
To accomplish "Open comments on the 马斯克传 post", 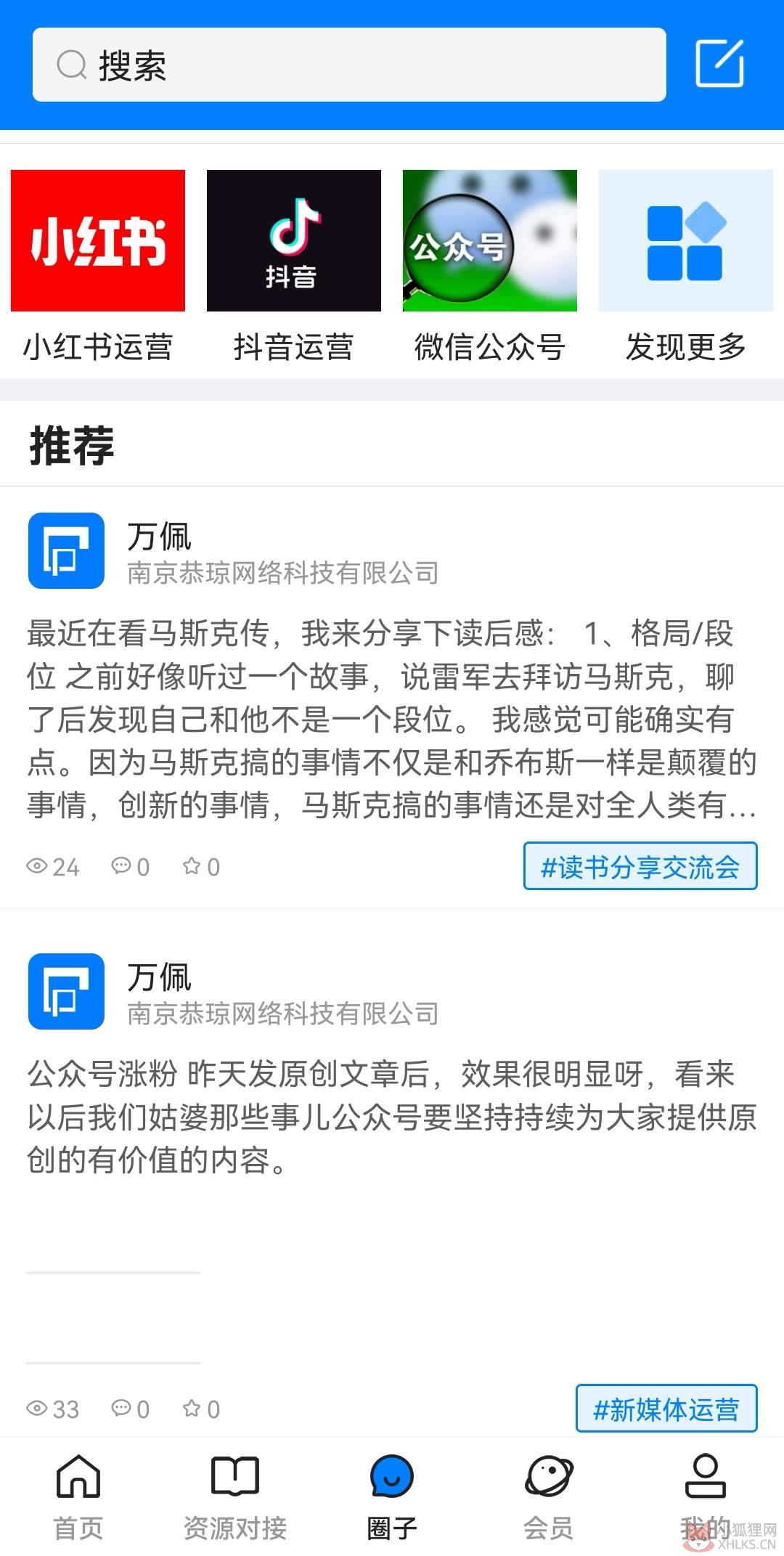I will [131, 866].
